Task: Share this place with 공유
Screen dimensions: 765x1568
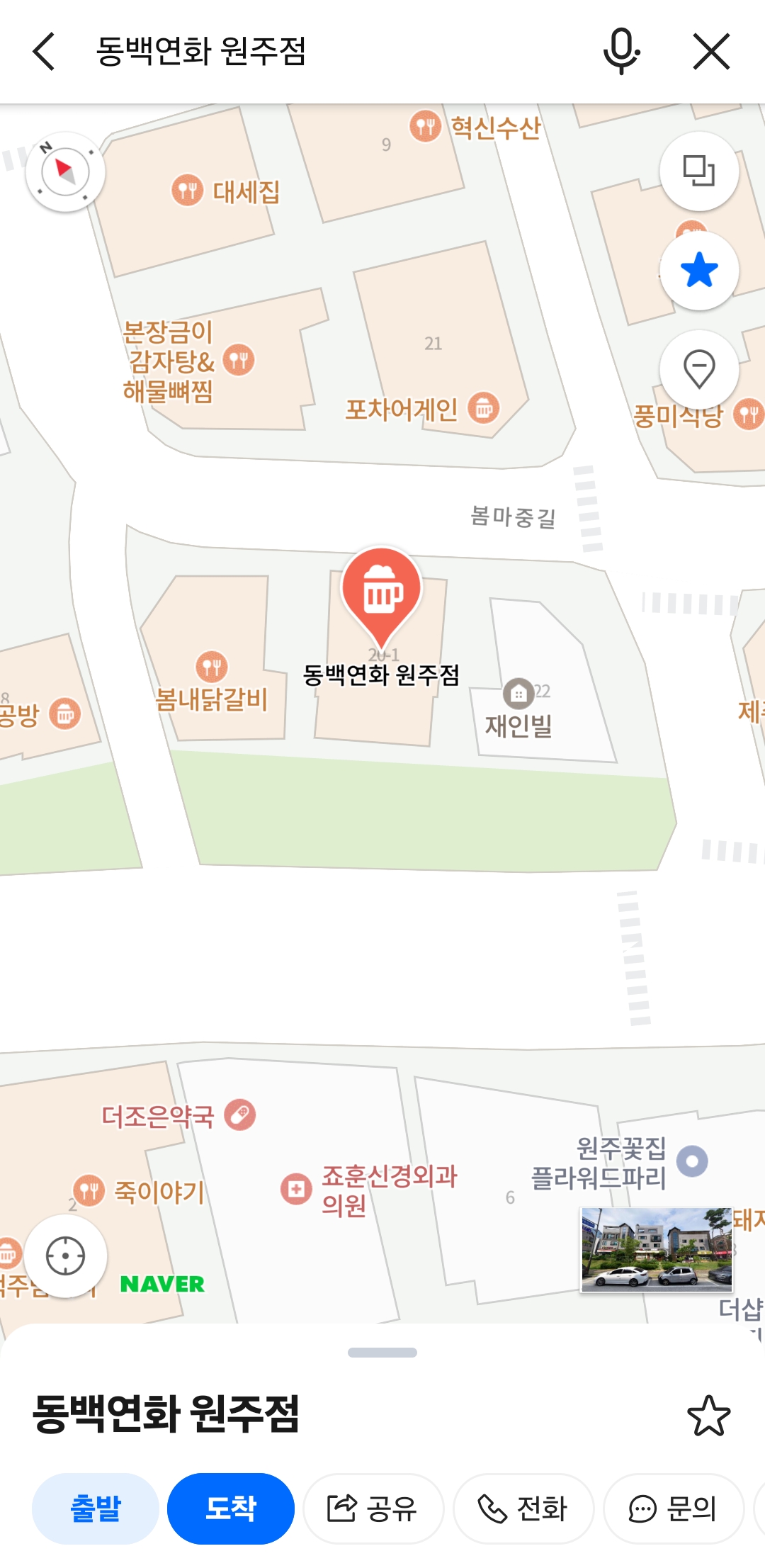Action: [x=373, y=1508]
